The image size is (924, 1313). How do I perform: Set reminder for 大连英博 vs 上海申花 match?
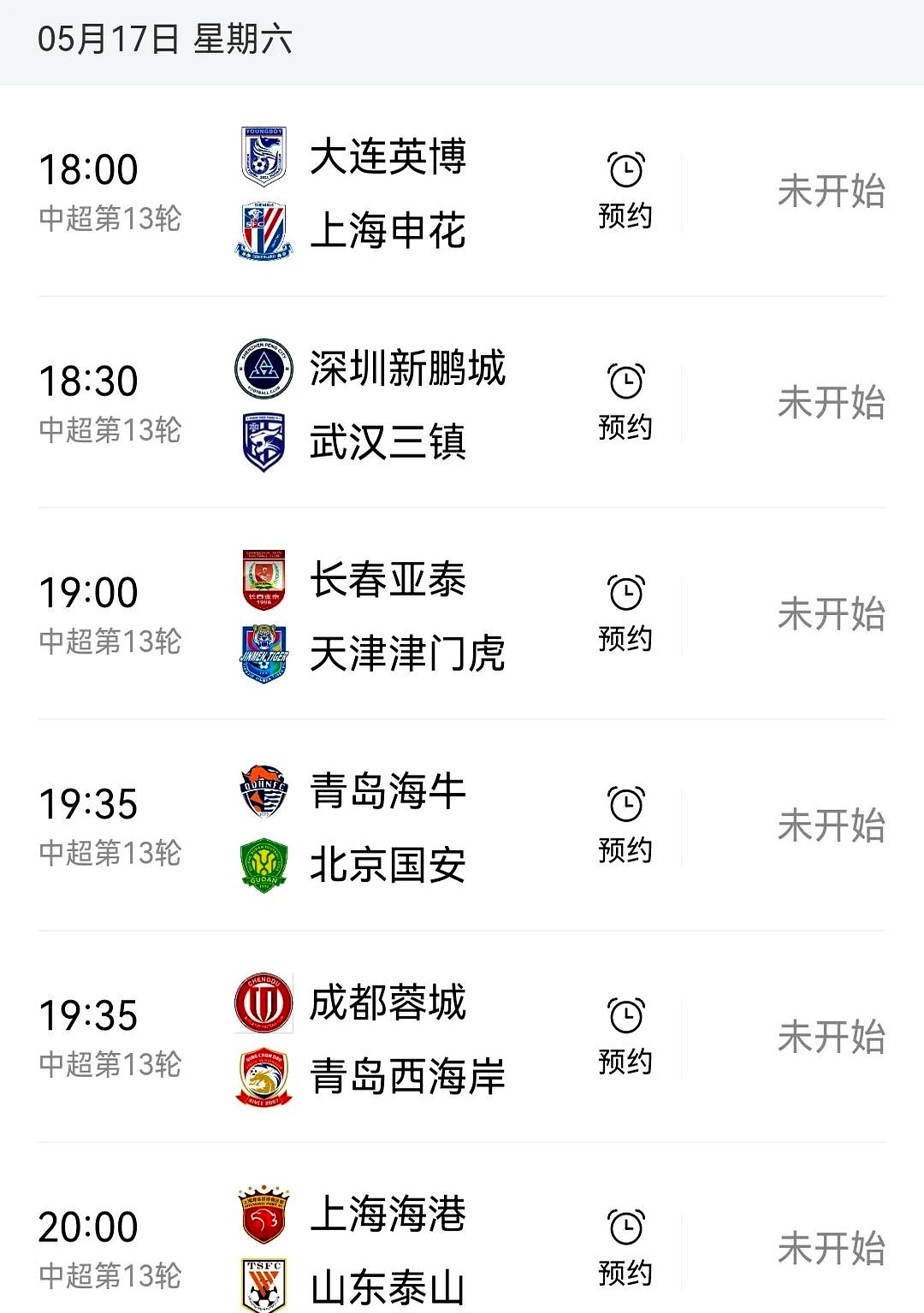(x=625, y=192)
